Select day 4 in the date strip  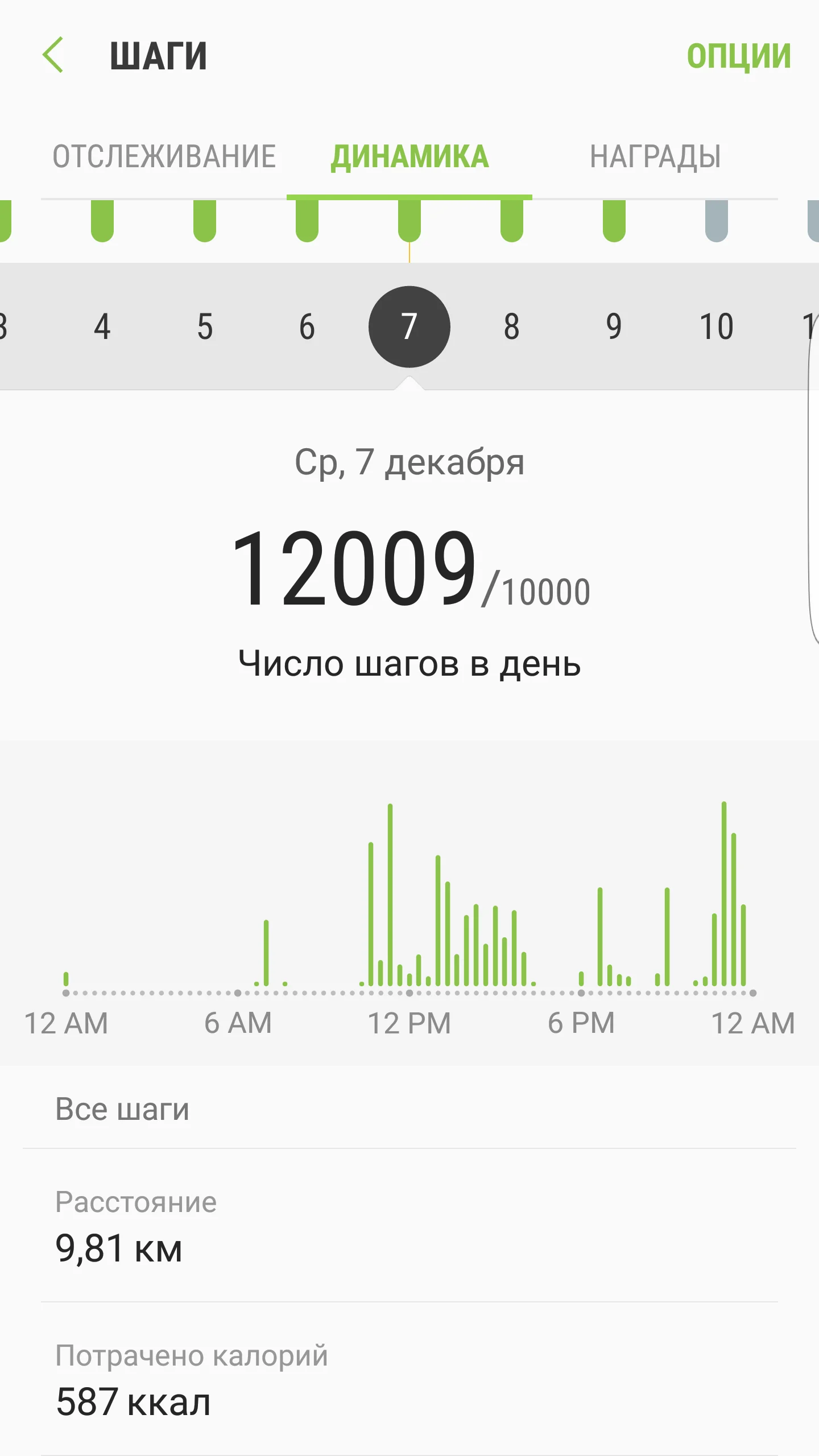[102, 326]
